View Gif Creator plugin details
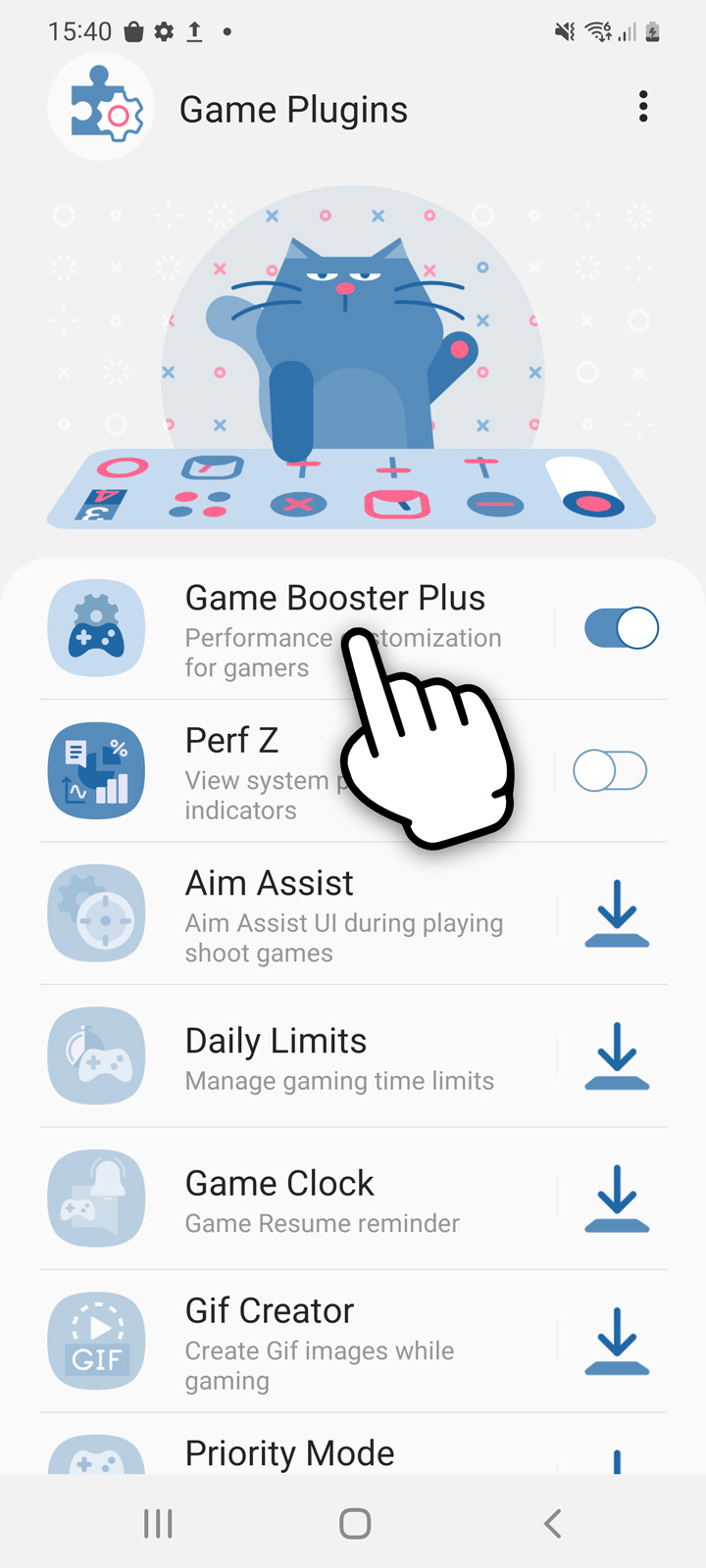Image resolution: width=706 pixels, height=1568 pixels. point(314,1342)
